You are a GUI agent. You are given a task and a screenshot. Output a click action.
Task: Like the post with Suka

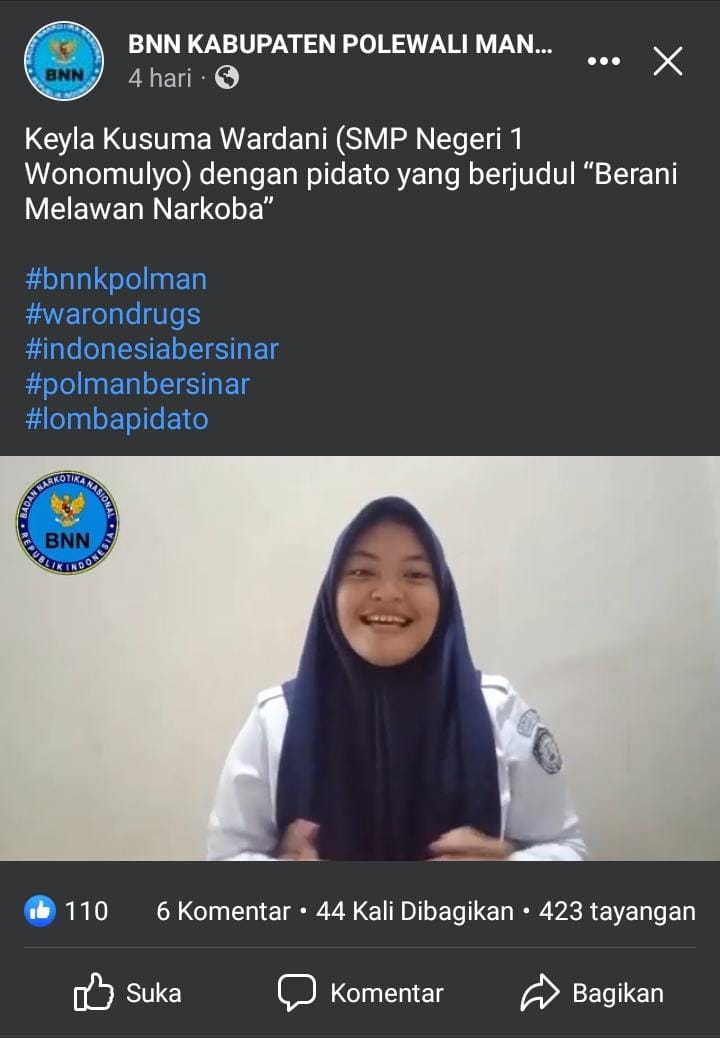[x=128, y=993]
